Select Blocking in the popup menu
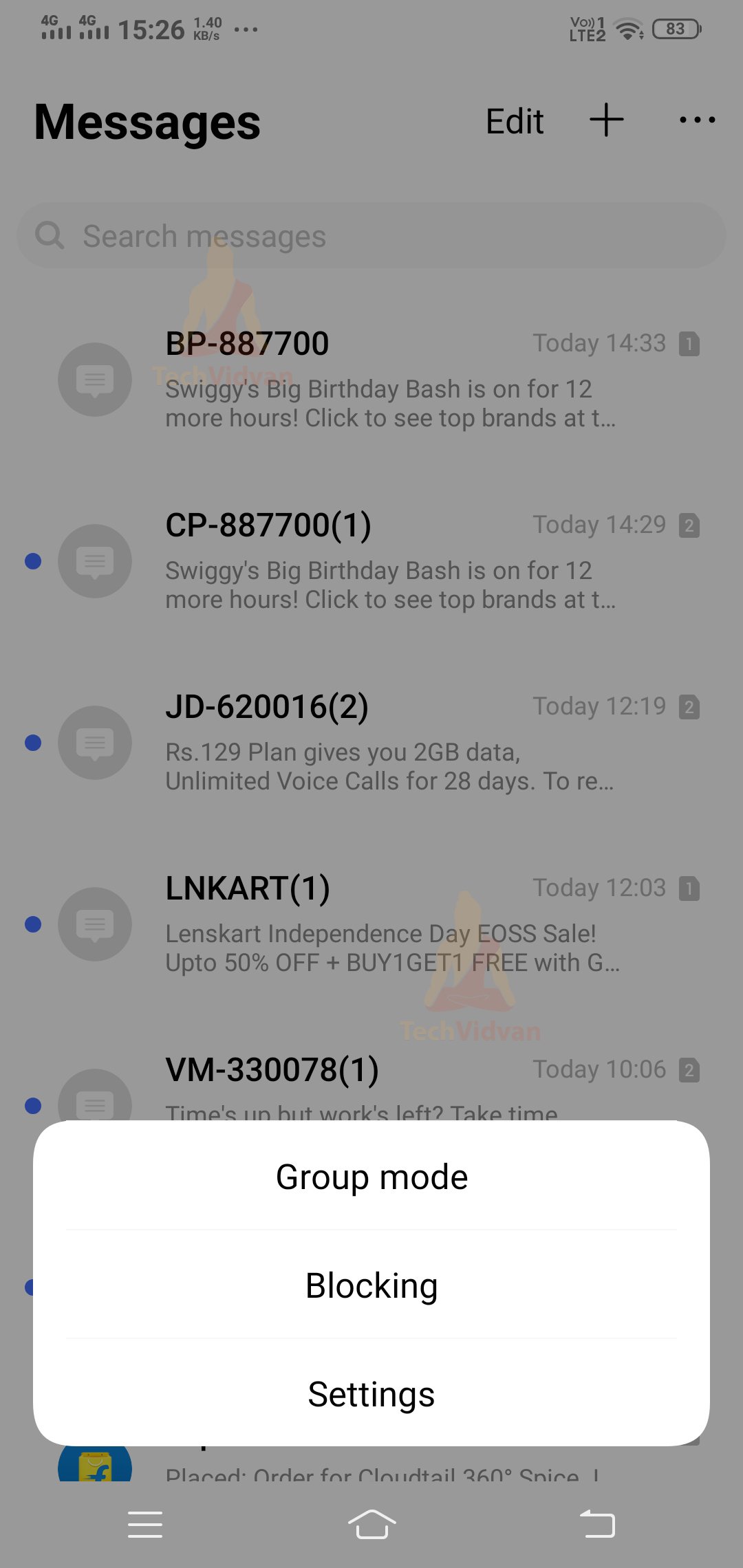The image size is (743, 1568). (371, 1285)
